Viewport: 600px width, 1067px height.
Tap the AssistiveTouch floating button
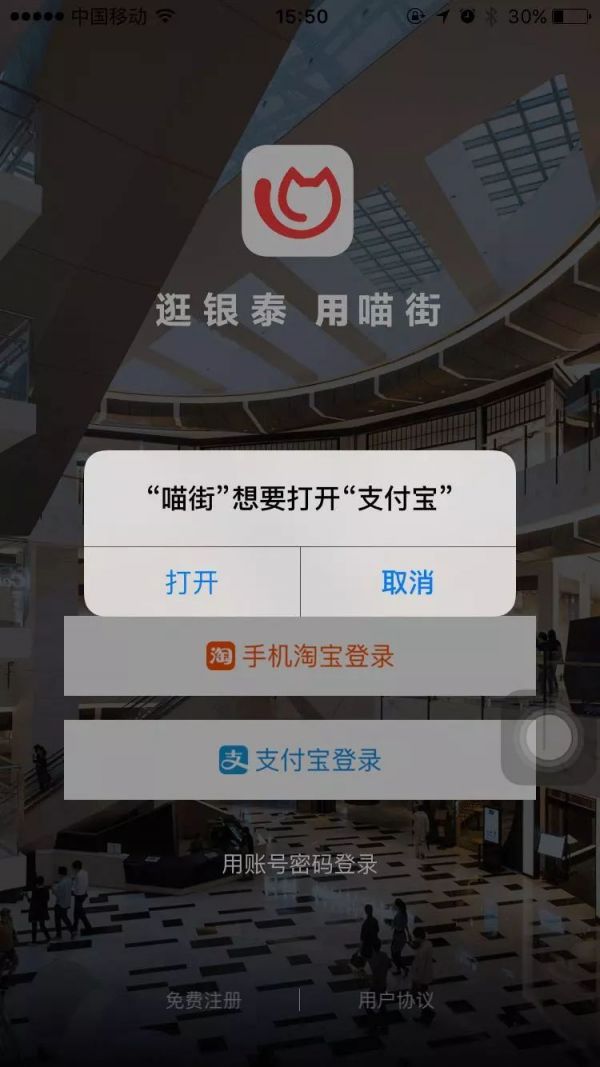[x=549, y=738]
